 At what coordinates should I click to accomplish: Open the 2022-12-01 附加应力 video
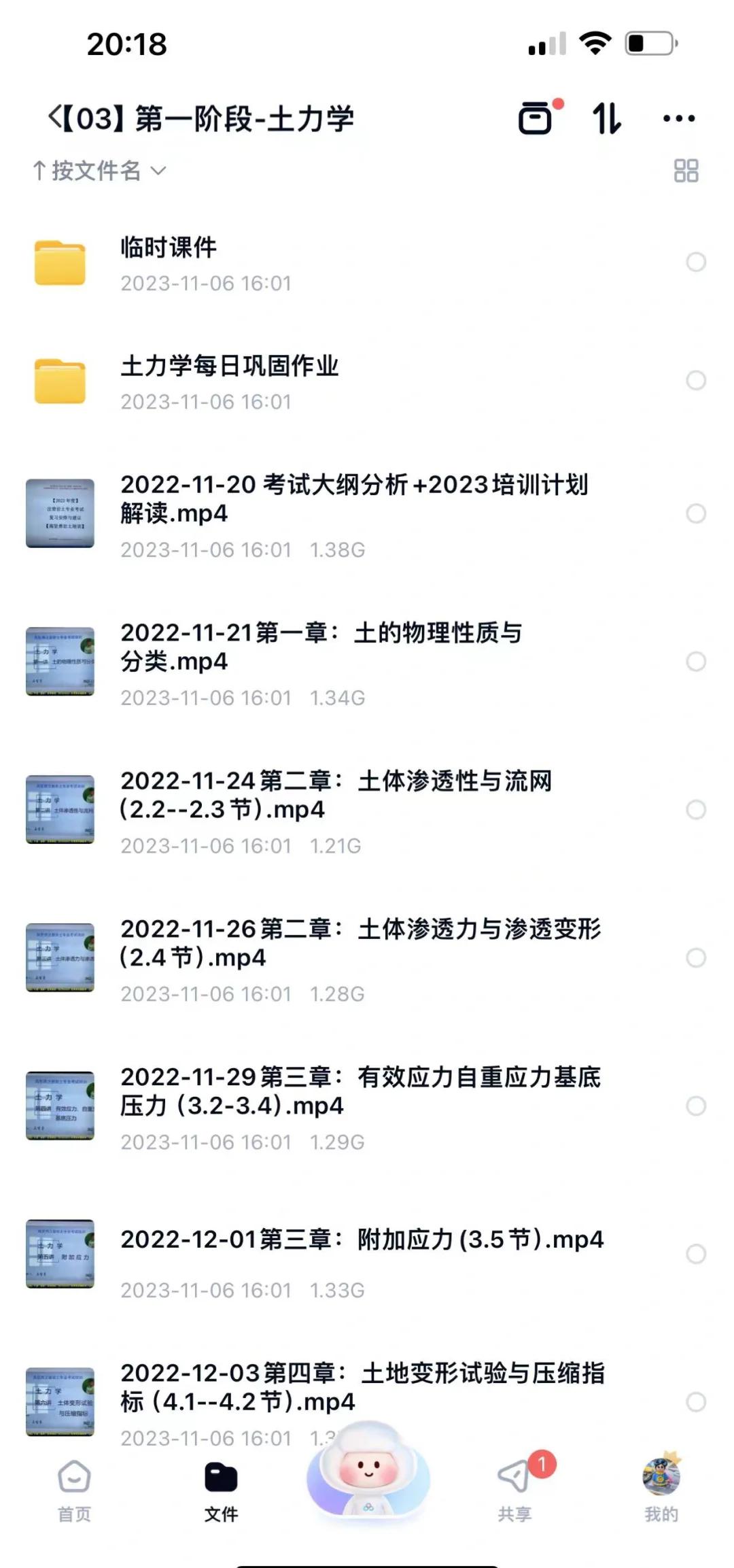(362, 1239)
